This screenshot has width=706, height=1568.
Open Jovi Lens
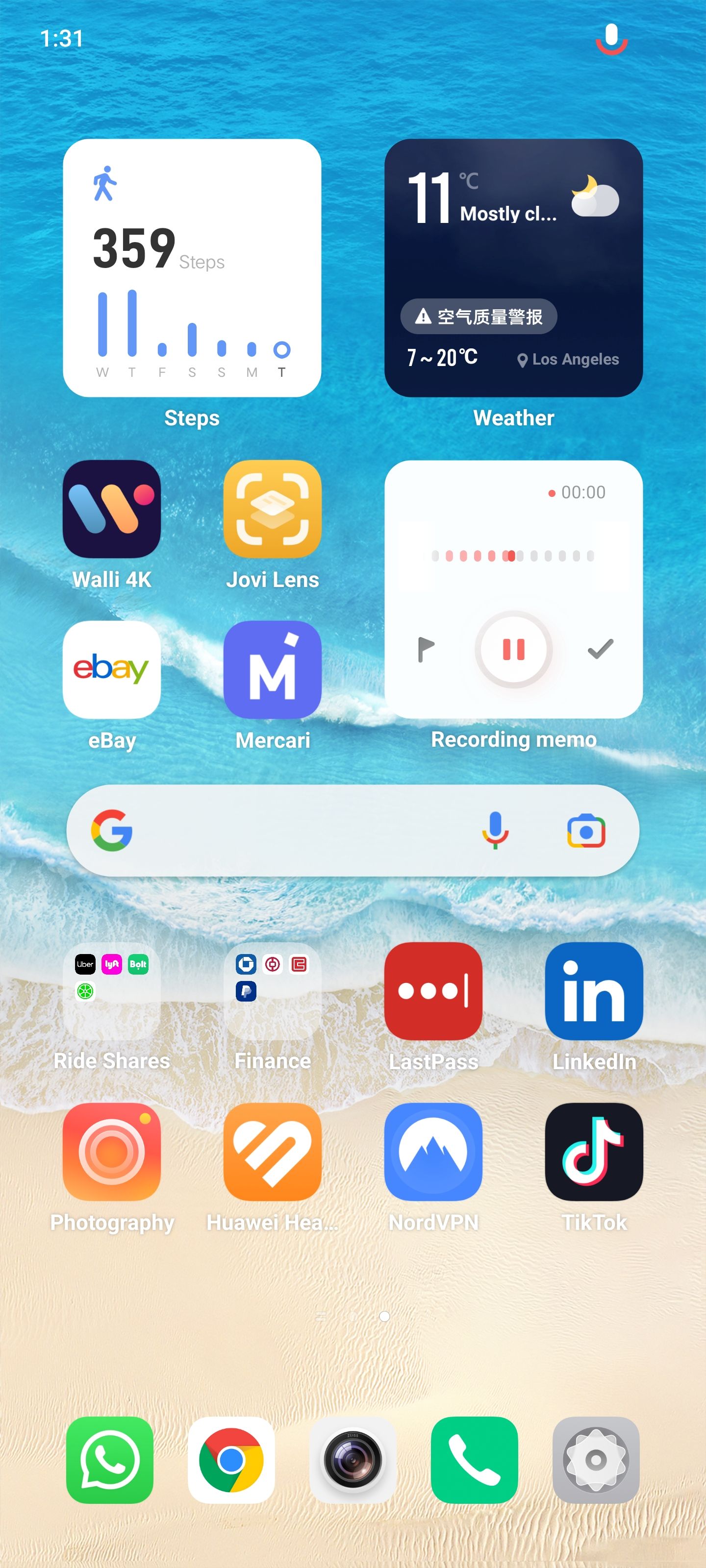click(272, 509)
